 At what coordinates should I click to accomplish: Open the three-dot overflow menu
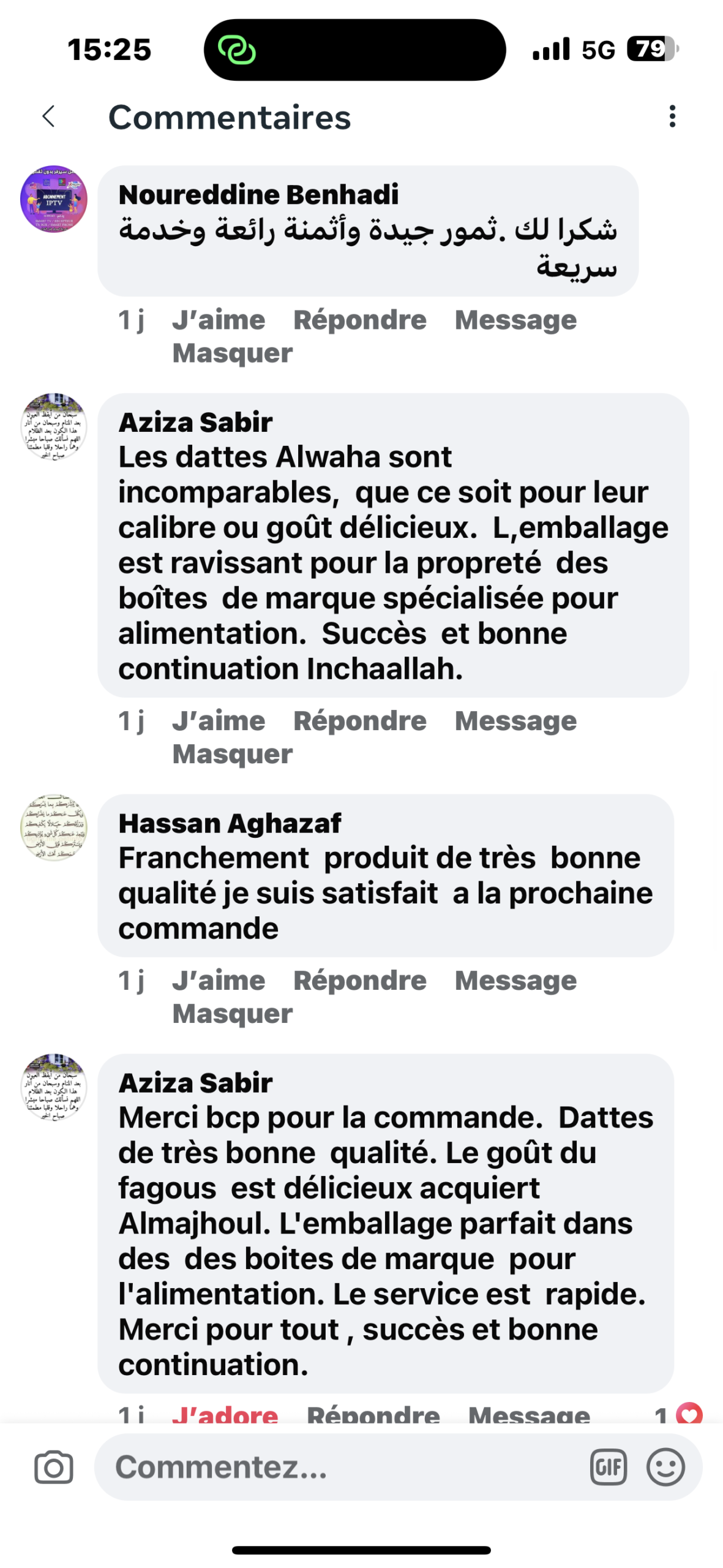(x=672, y=116)
